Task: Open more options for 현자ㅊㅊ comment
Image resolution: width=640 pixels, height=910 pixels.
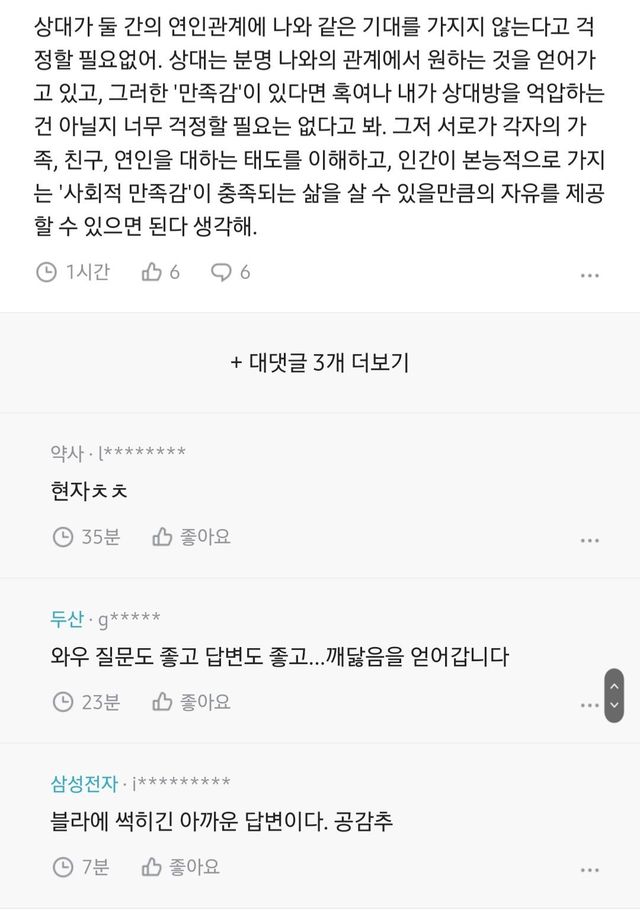Action: pyautogui.click(x=590, y=540)
